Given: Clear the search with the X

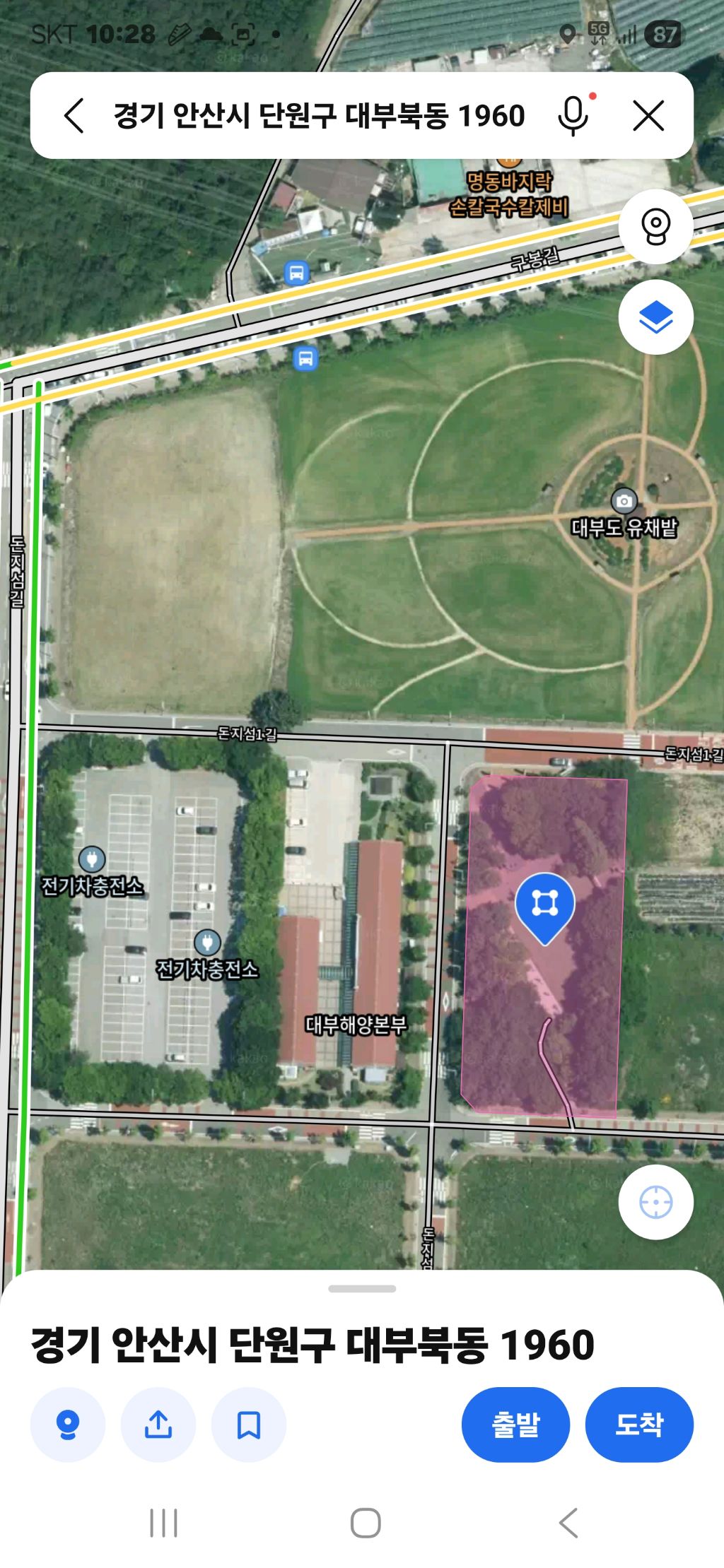Looking at the screenshot, I should (x=648, y=115).
